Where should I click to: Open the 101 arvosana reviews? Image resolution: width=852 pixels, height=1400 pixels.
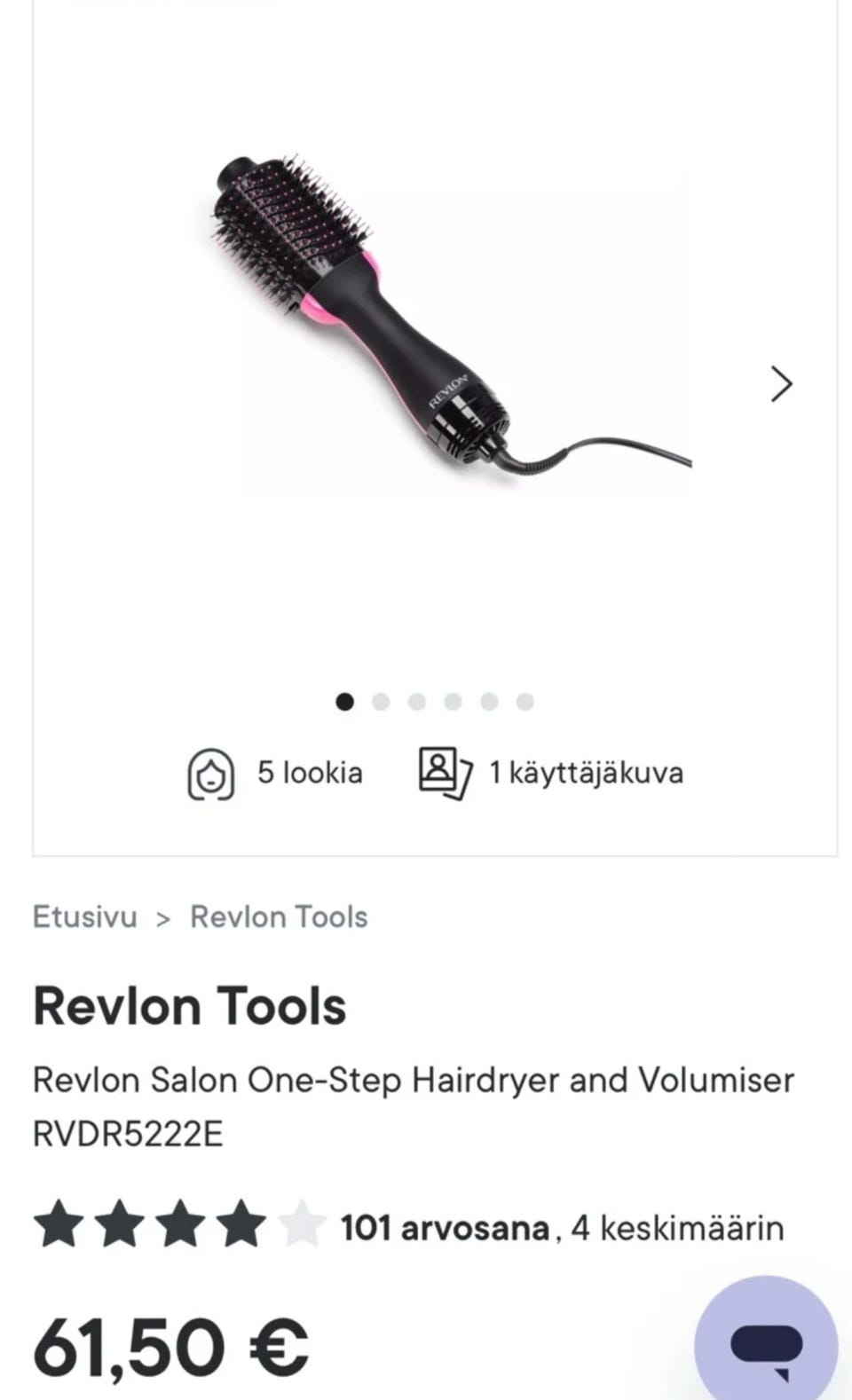(x=446, y=1228)
